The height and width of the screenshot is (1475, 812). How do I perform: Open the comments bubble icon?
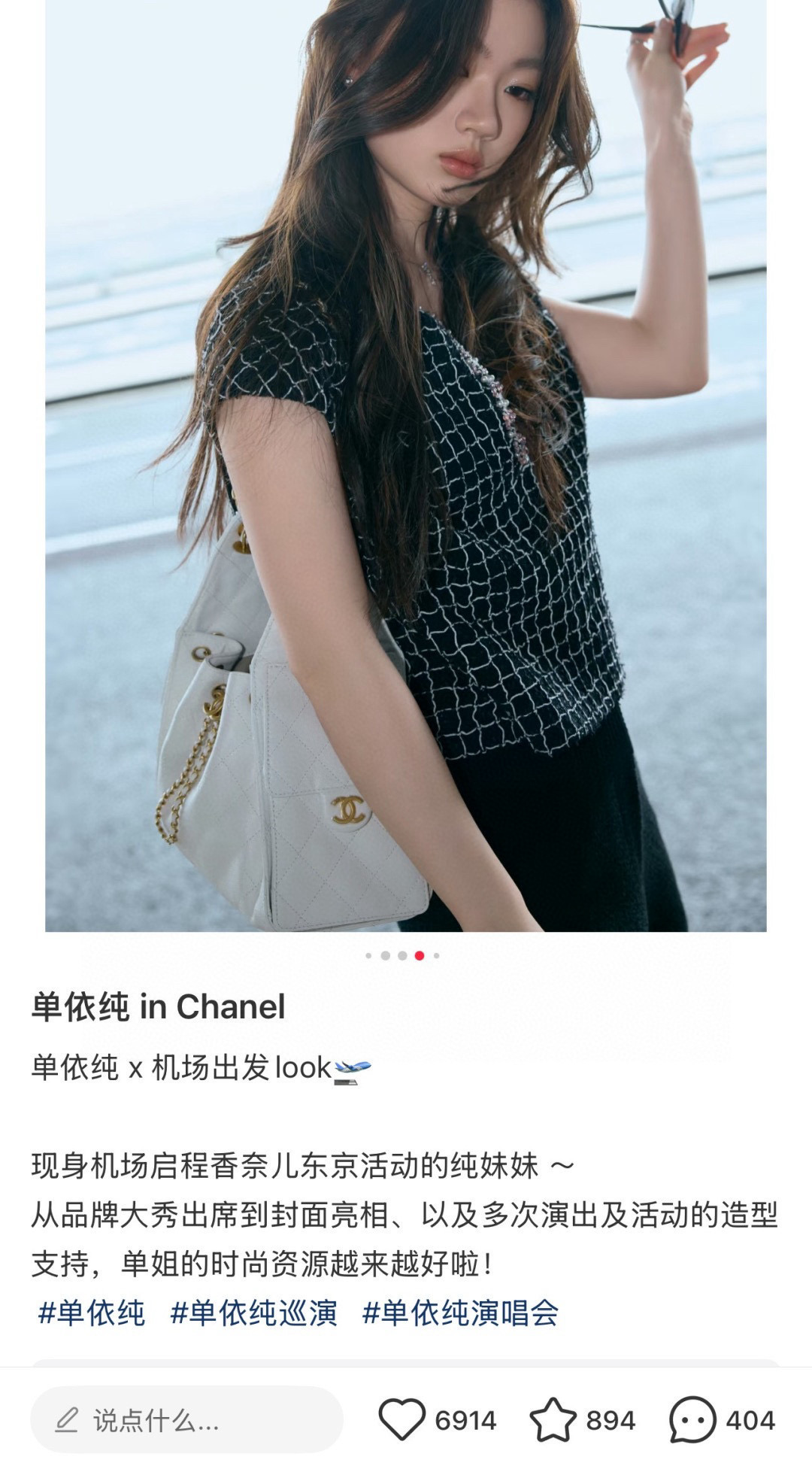click(x=692, y=1419)
